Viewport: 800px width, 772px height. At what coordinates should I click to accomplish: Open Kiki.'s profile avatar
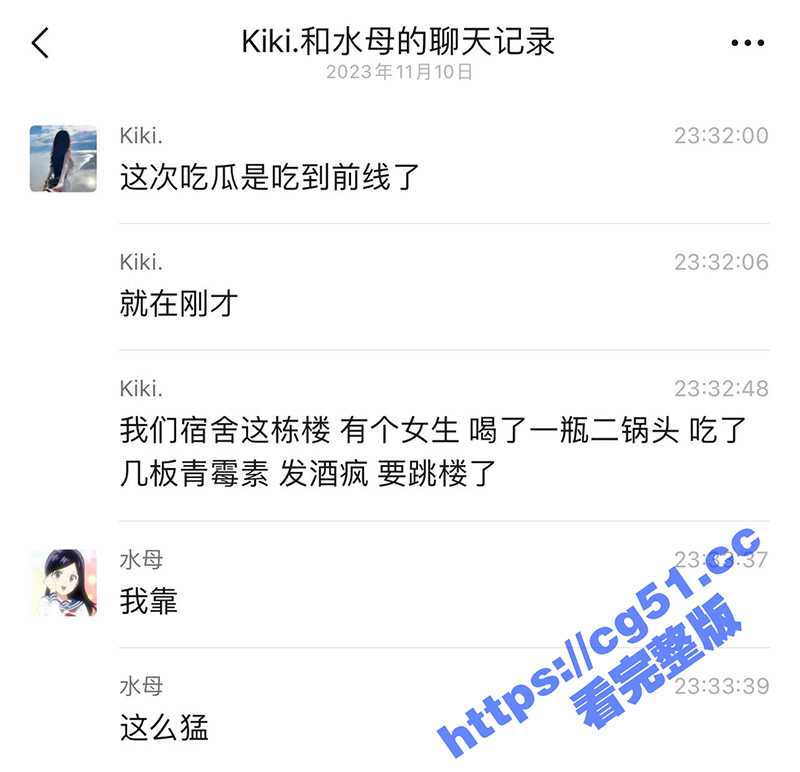pyautogui.click(x=63, y=158)
